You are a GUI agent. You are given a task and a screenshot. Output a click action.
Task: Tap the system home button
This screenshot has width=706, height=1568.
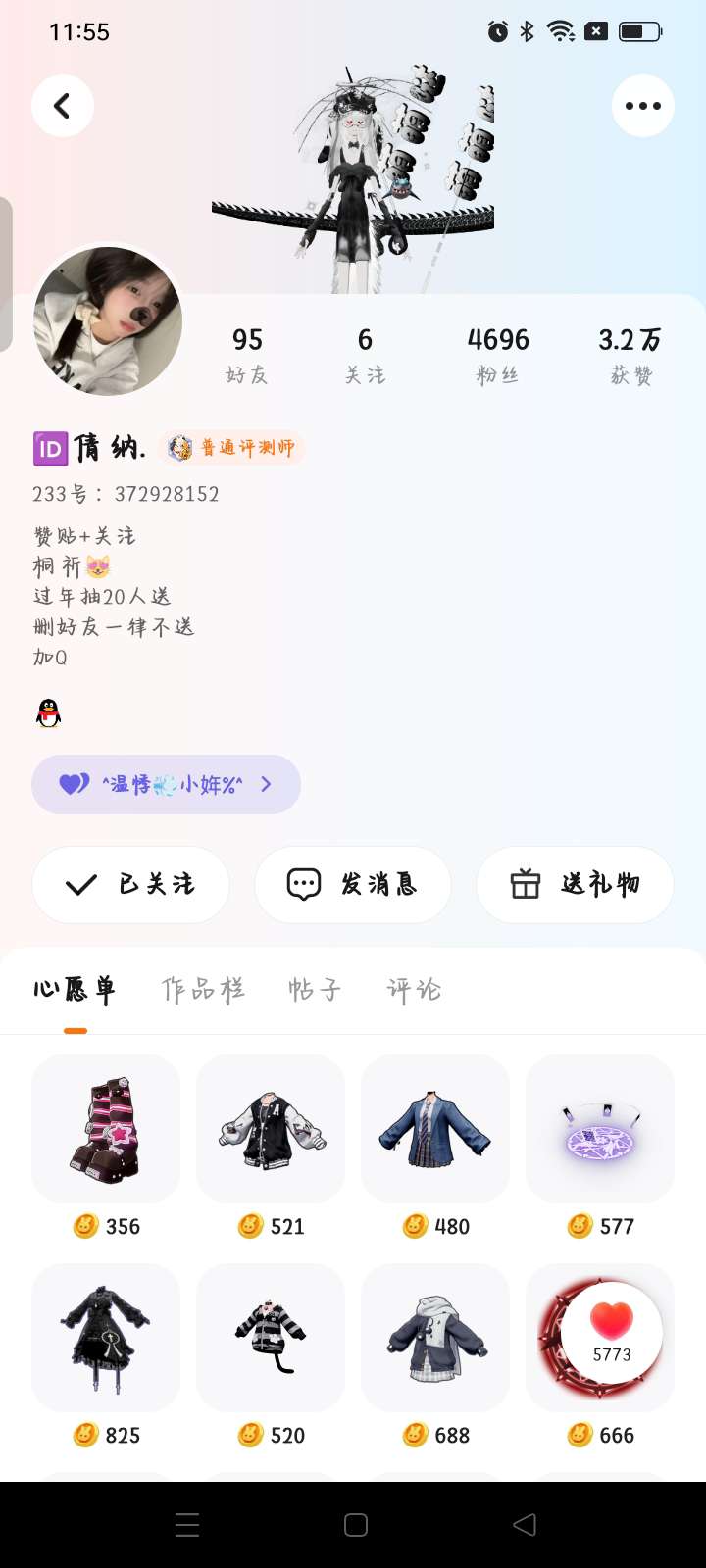point(356,1525)
